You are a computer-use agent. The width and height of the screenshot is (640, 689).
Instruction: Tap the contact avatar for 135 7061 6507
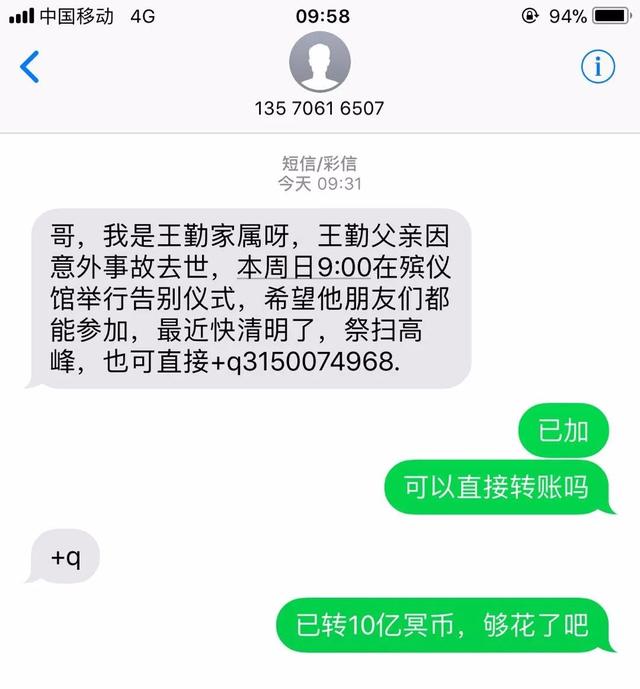(x=320, y=62)
